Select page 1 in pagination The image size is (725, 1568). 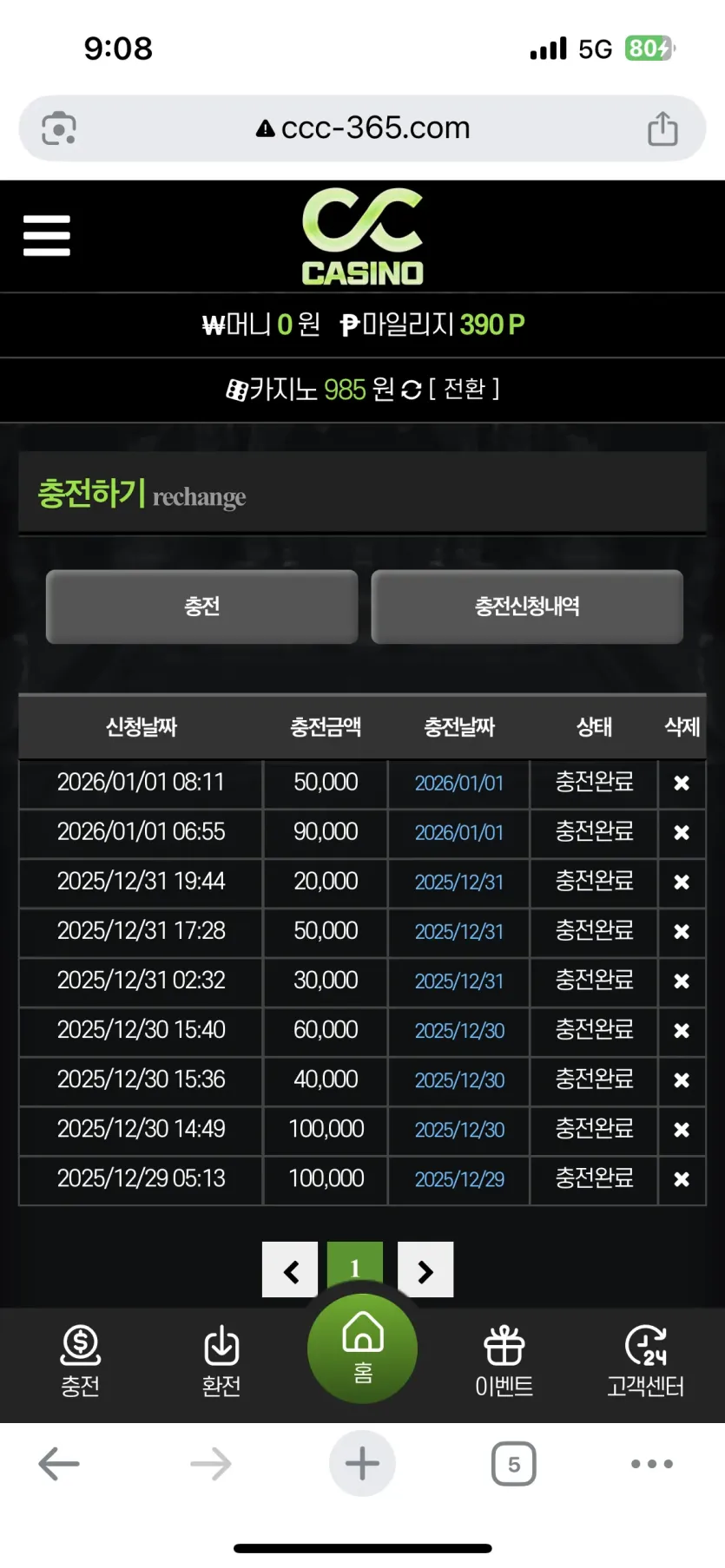point(355,1265)
